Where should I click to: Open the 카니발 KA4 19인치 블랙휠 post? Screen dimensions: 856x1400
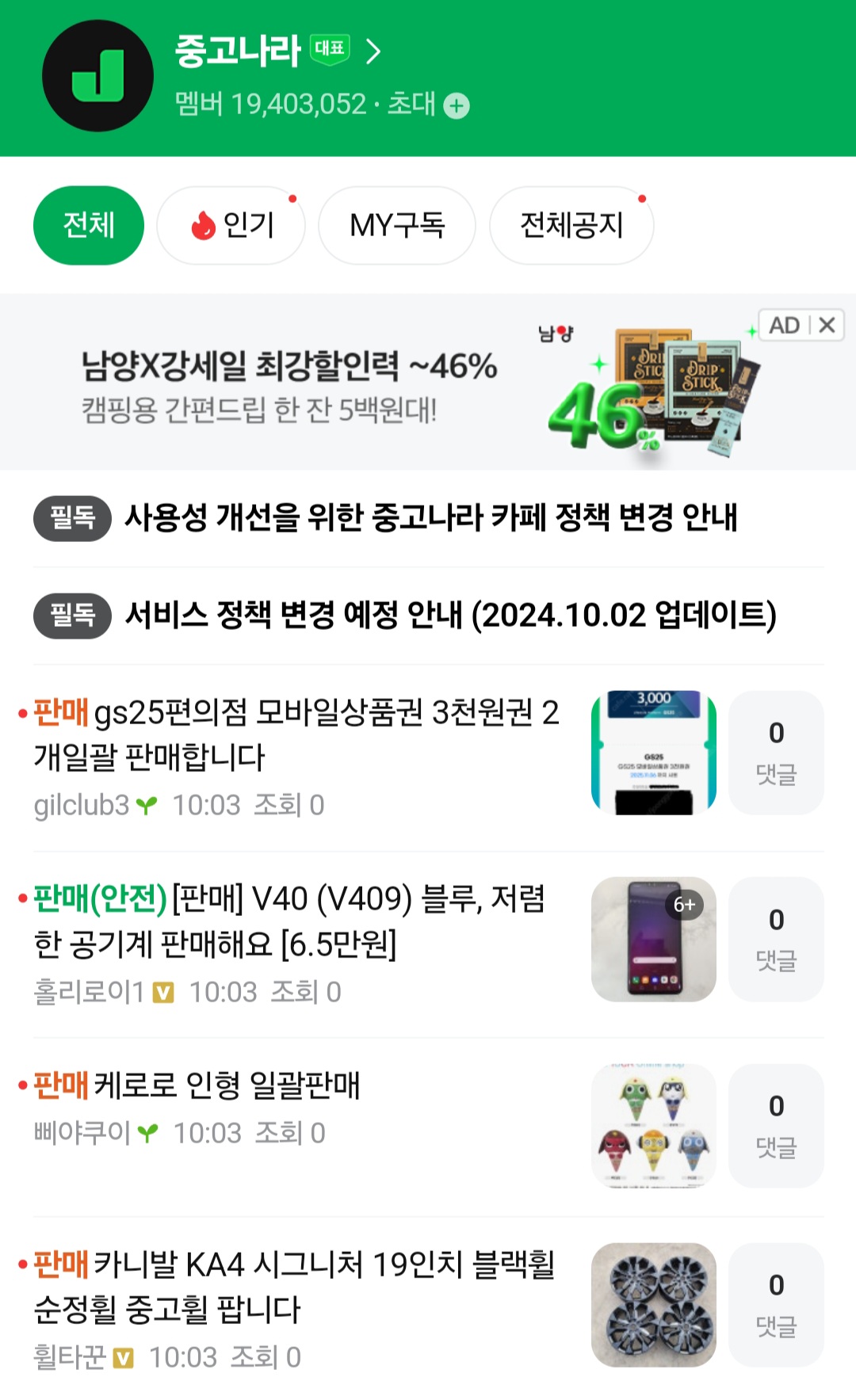tap(295, 1287)
